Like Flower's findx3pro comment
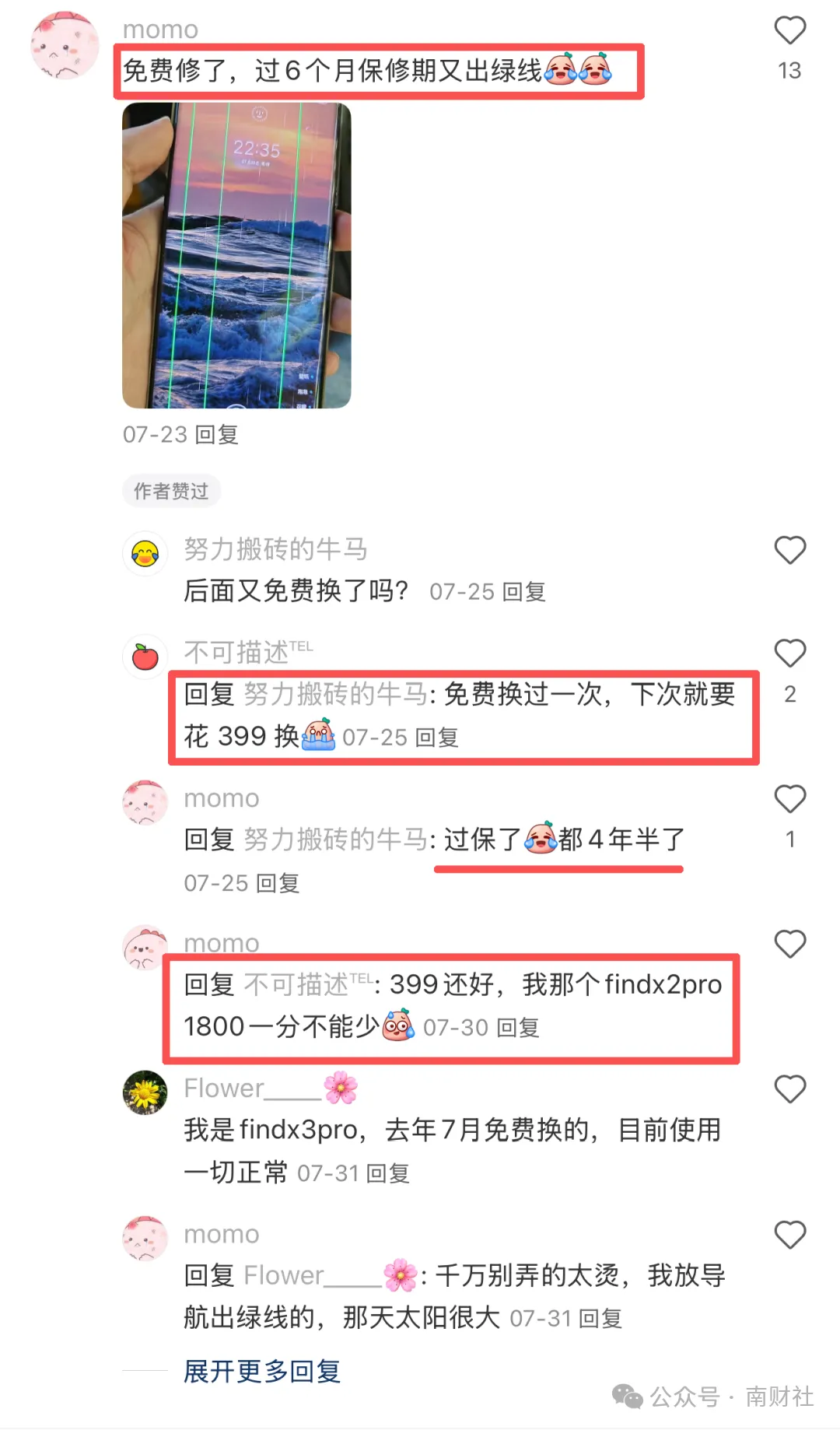Viewport: 840px width, 1430px height. coord(789,1089)
